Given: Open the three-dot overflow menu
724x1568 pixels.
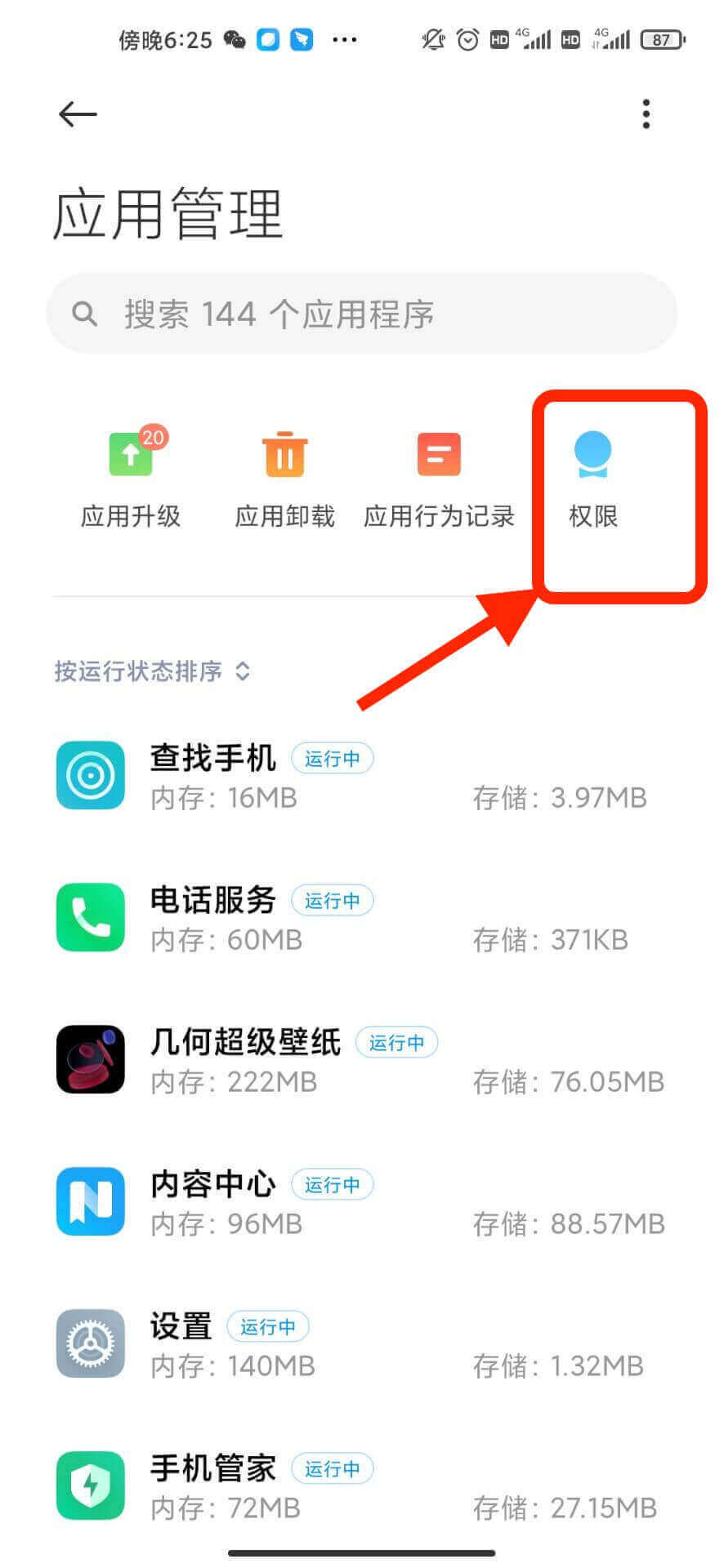Looking at the screenshot, I should [x=646, y=114].
